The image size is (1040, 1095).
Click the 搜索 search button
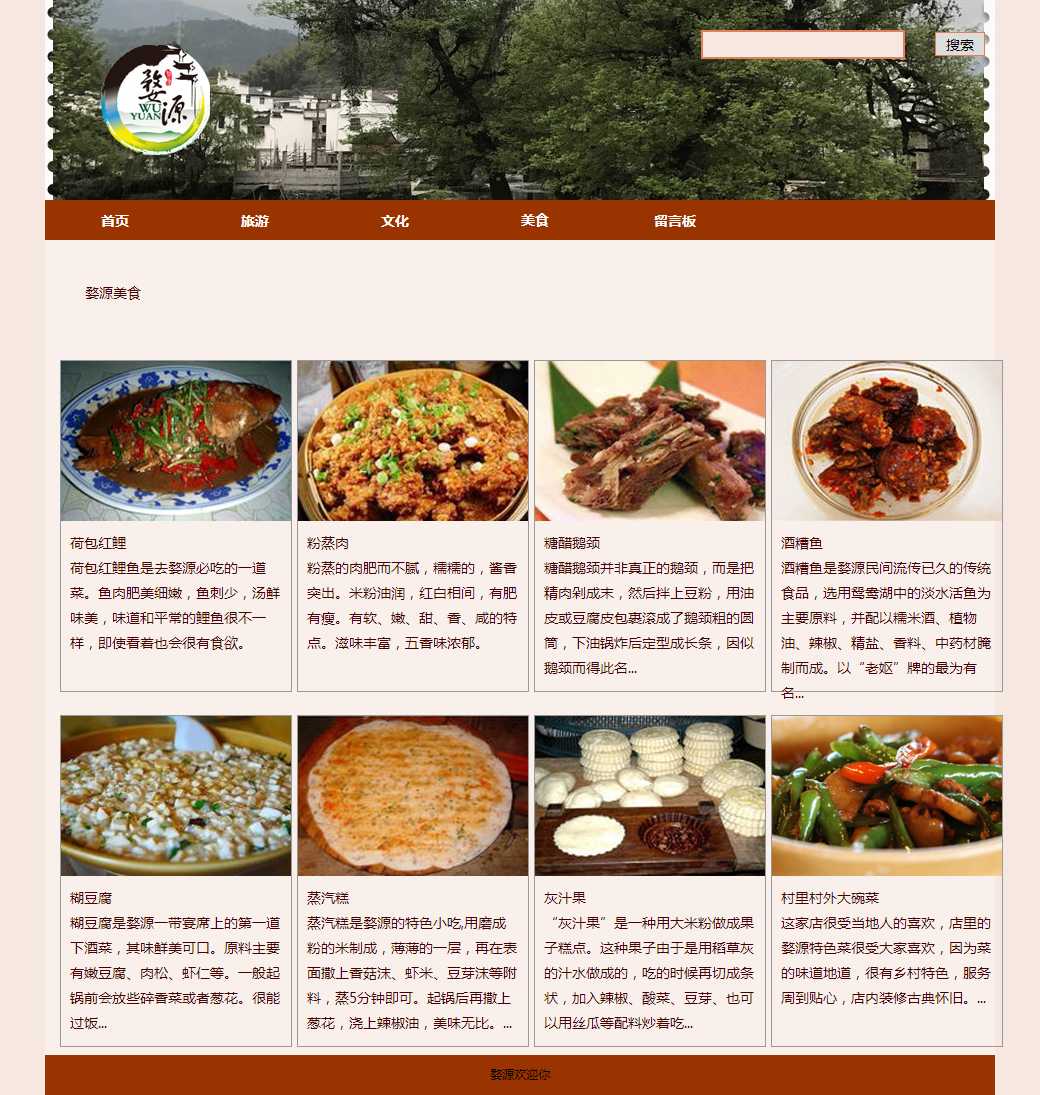click(x=959, y=45)
